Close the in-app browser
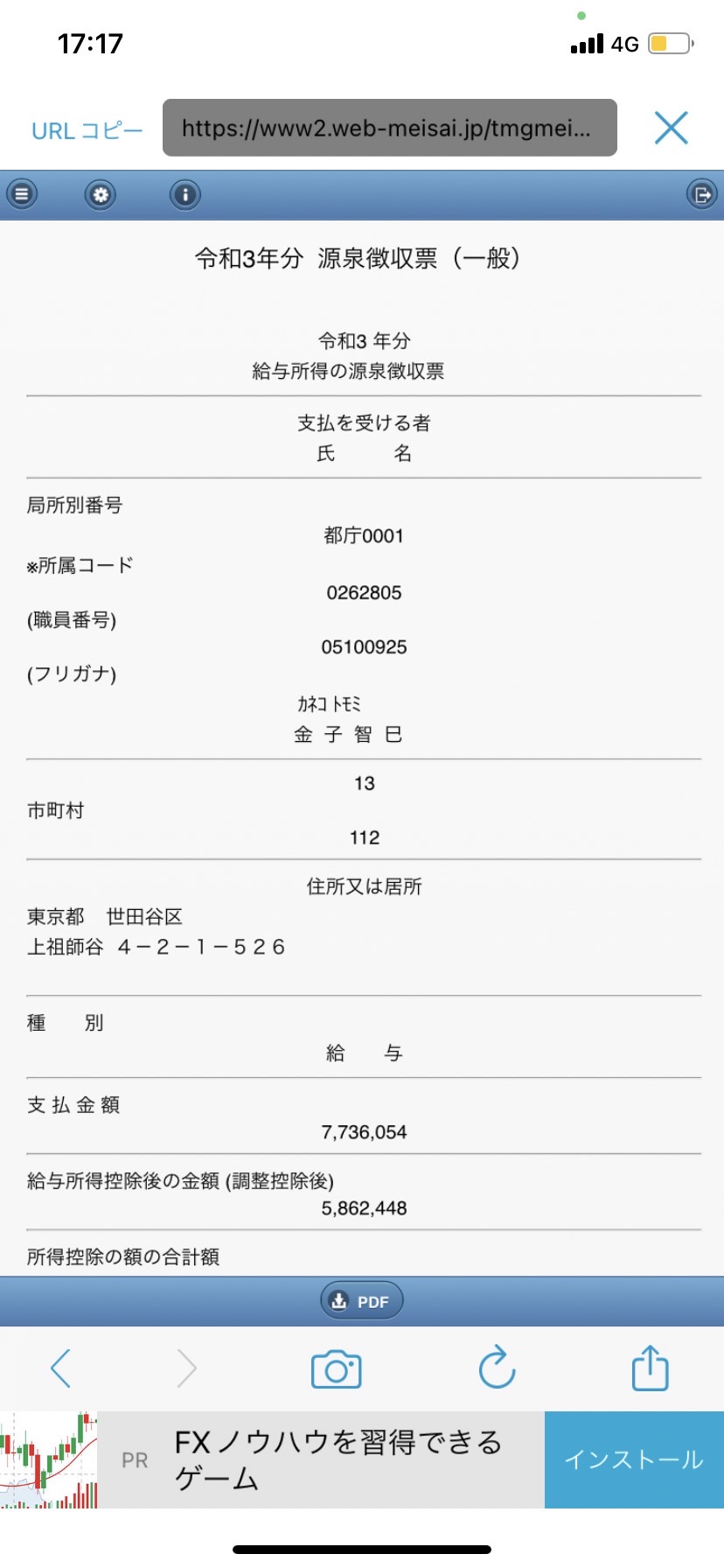This screenshot has height=1568, width=724. tap(672, 128)
